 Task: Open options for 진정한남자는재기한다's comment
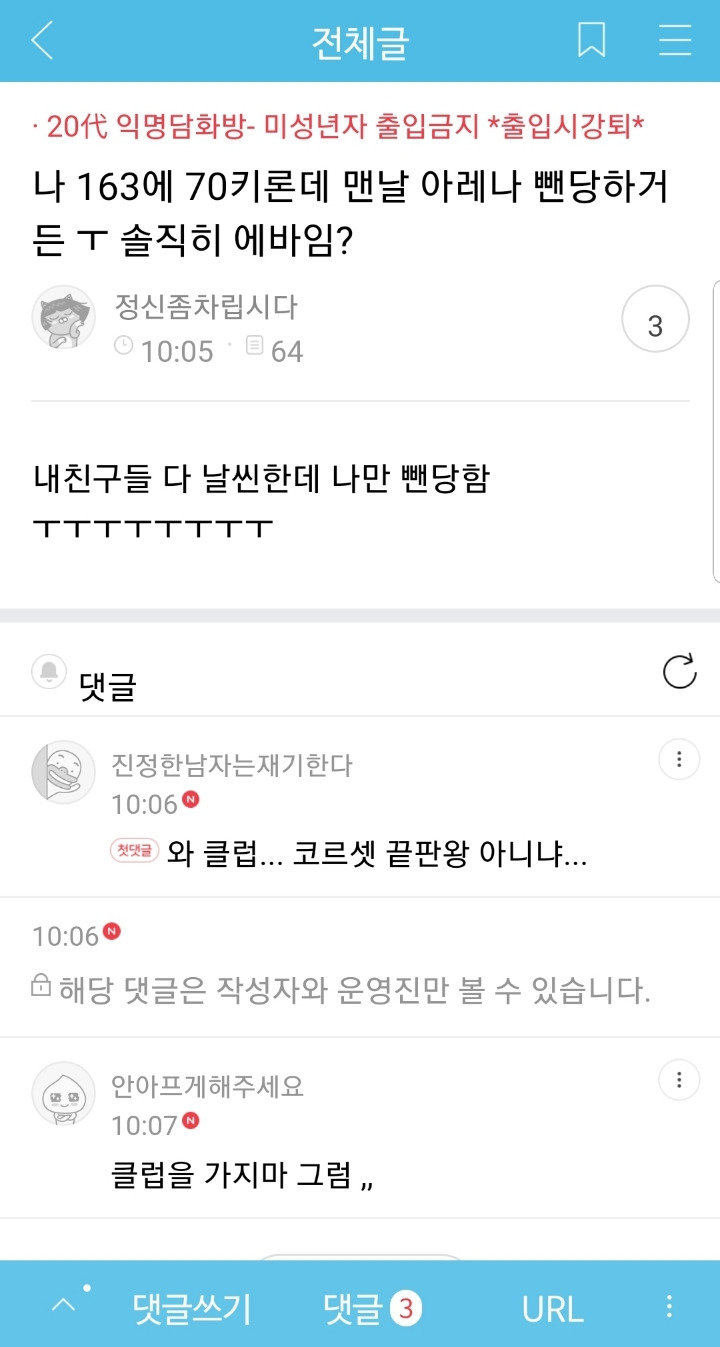[678, 761]
